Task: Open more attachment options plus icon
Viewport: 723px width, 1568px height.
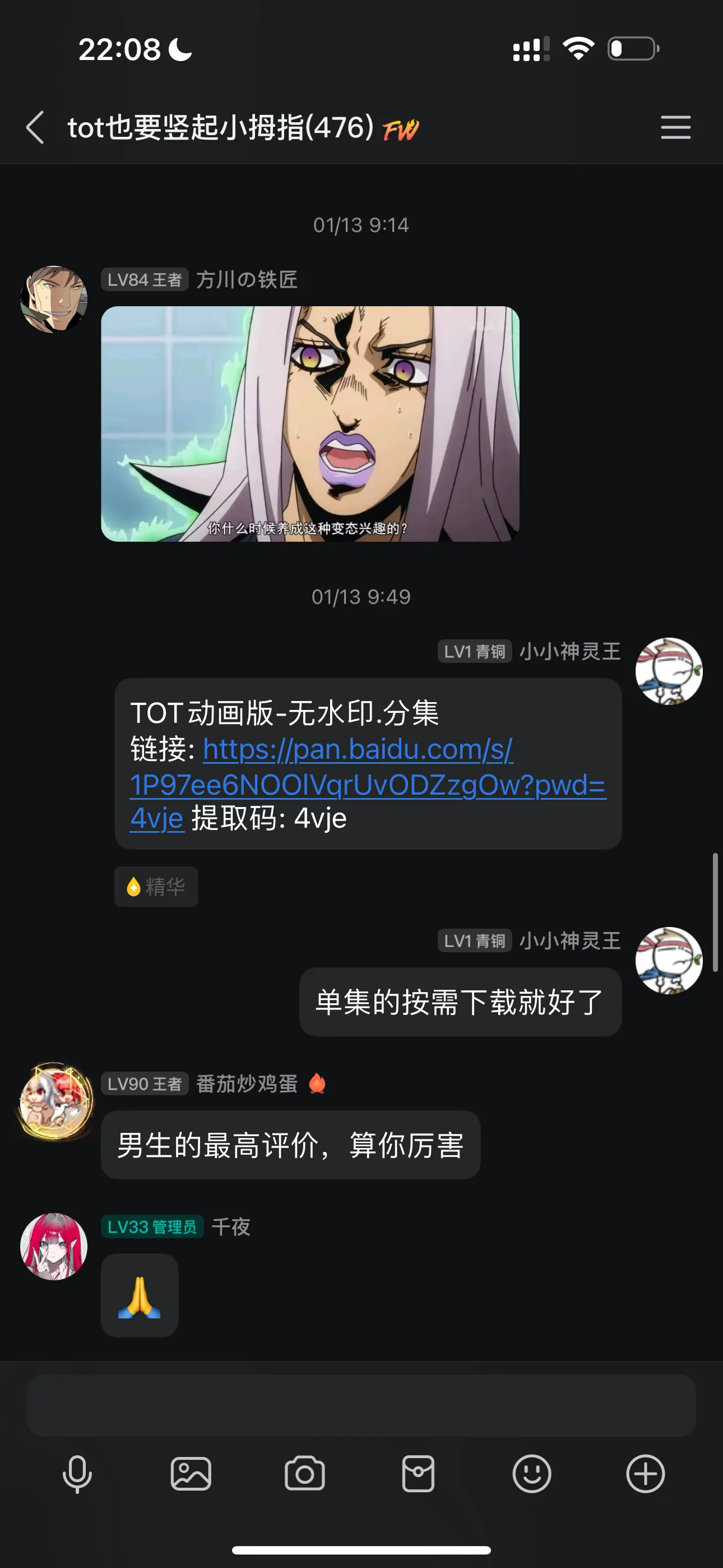Action: pyautogui.click(x=645, y=1474)
